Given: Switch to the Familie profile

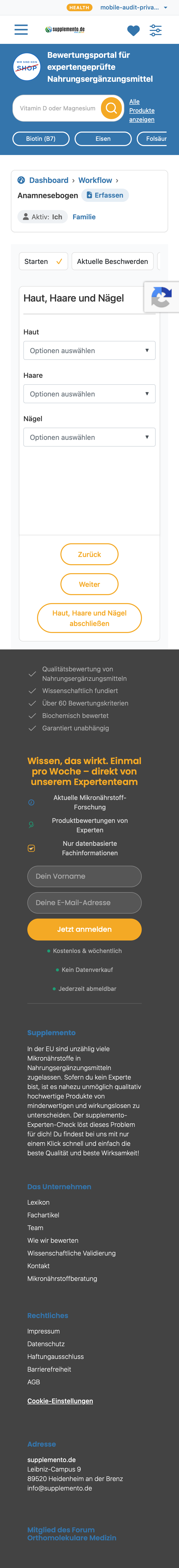Looking at the screenshot, I should pyautogui.click(x=84, y=217).
